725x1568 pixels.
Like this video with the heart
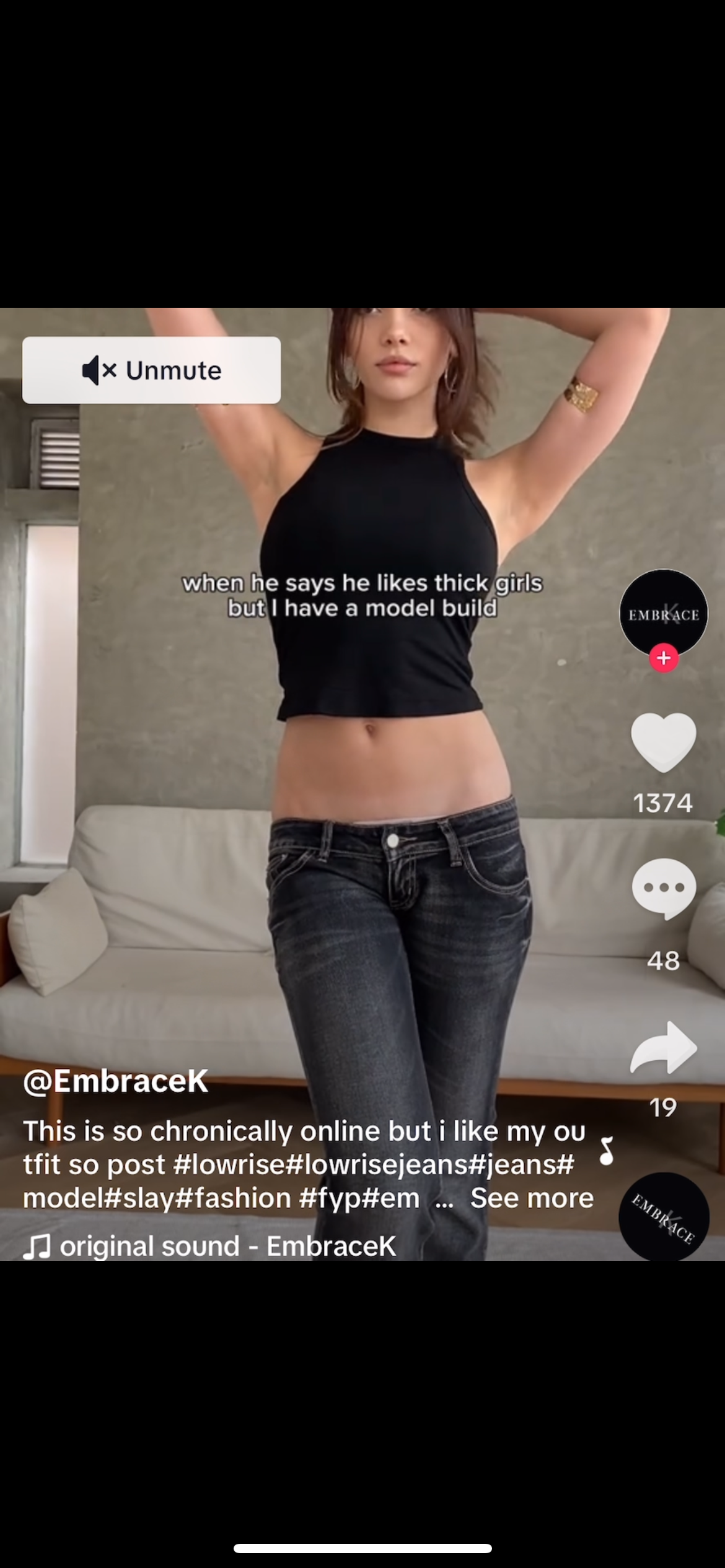click(663, 742)
